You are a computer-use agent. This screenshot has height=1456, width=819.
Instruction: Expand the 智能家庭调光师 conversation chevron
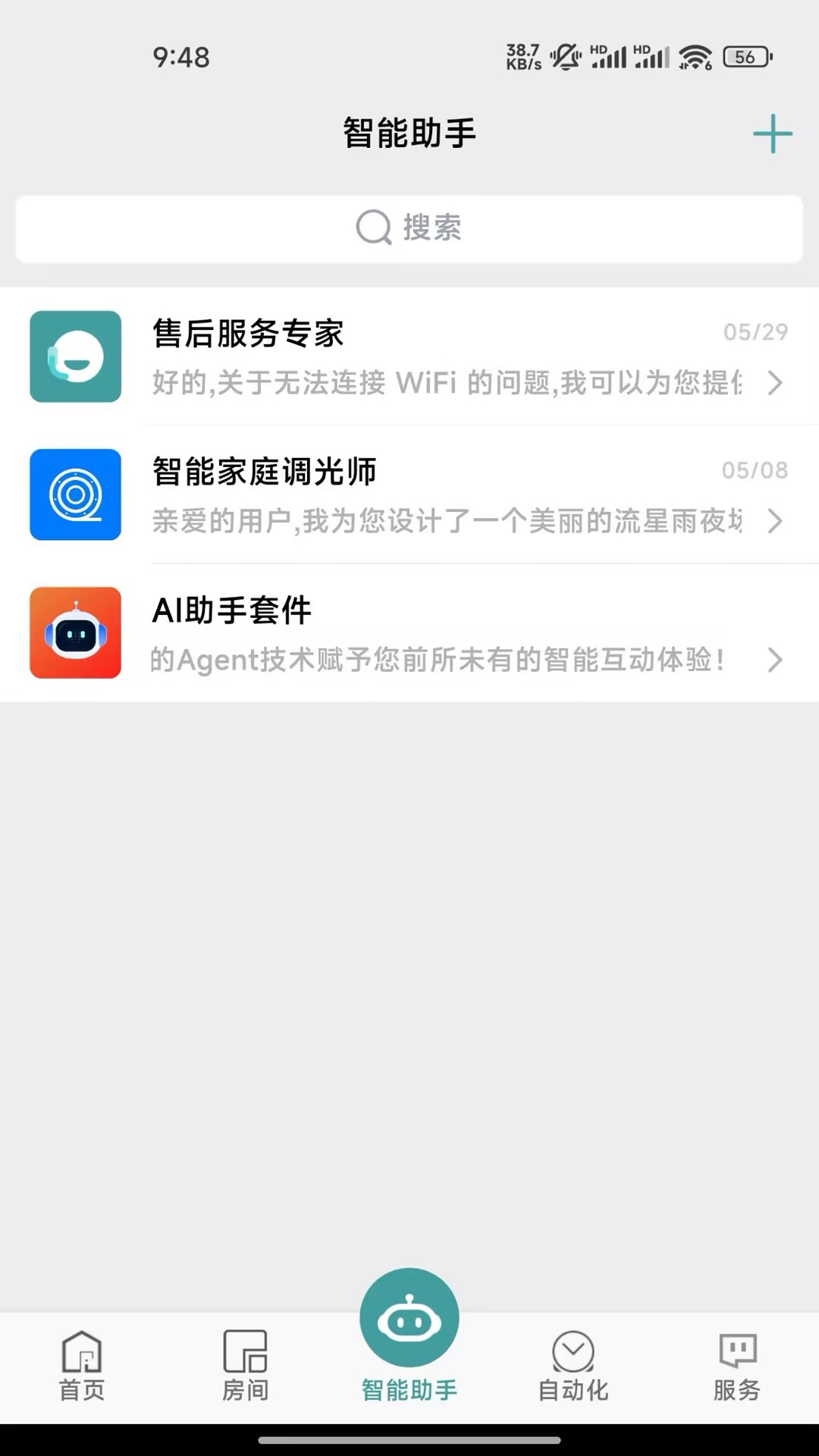[775, 522]
